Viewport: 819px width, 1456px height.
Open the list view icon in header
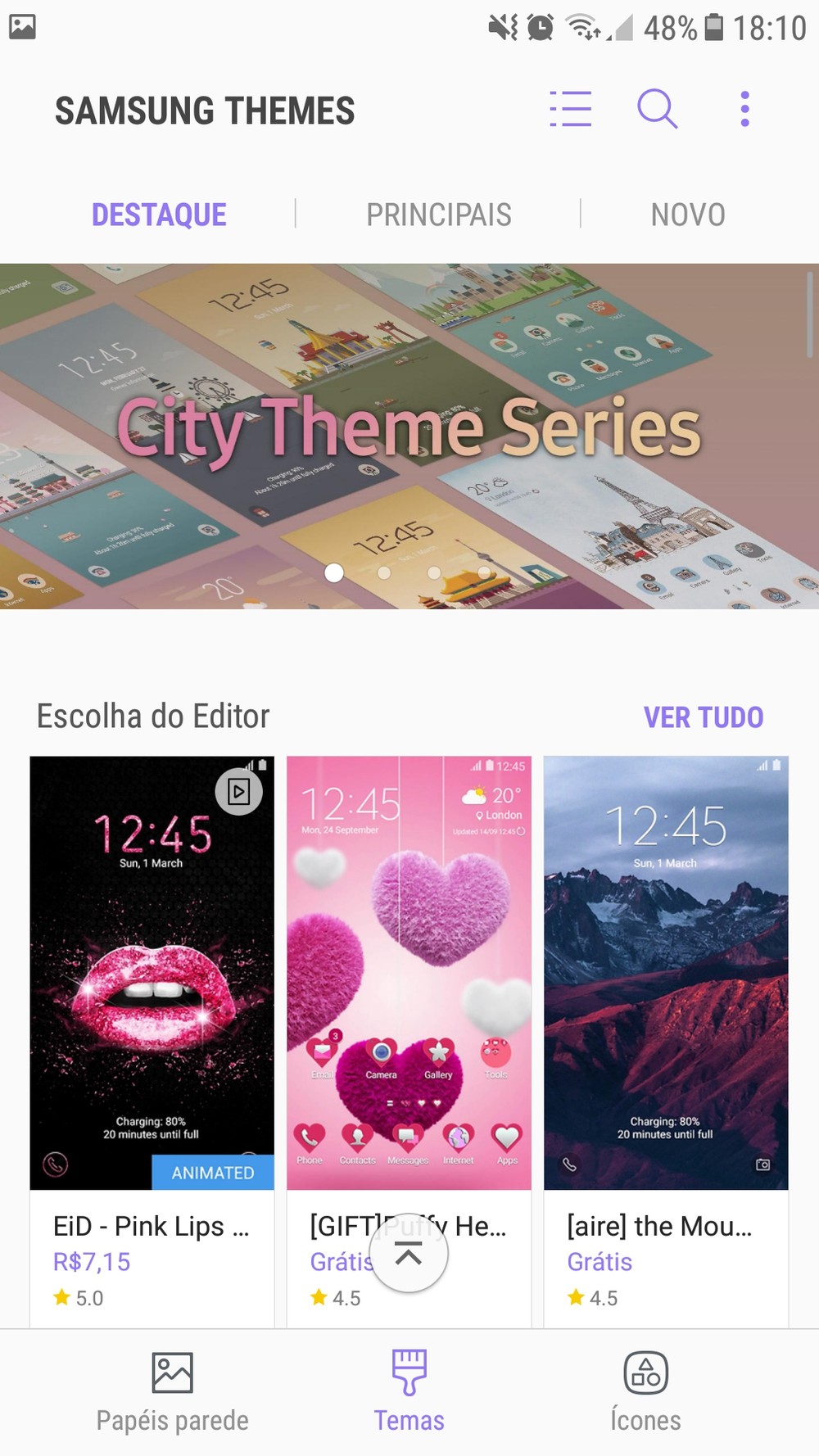[570, 109]
